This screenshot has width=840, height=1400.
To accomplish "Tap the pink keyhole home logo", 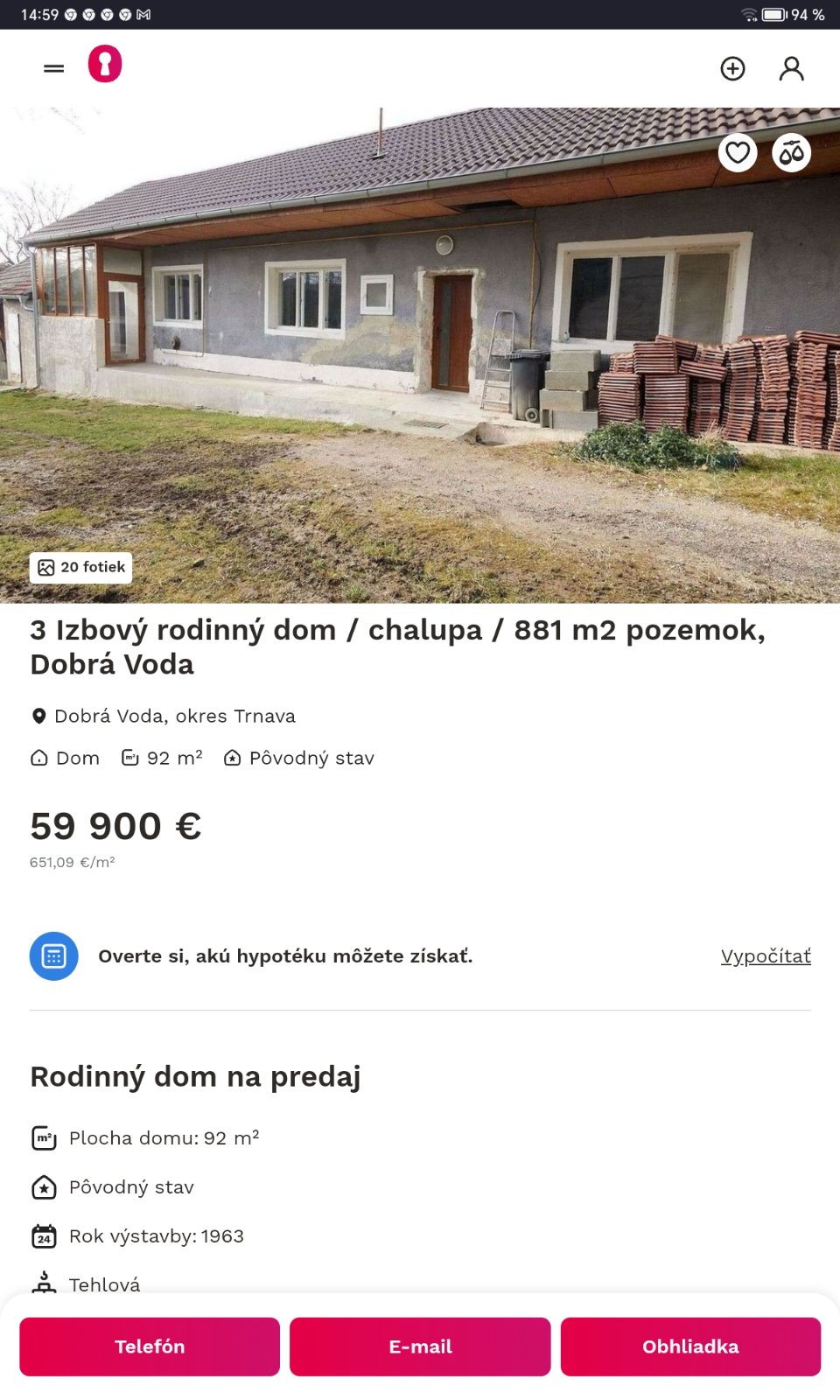I will tap(105, 65).
